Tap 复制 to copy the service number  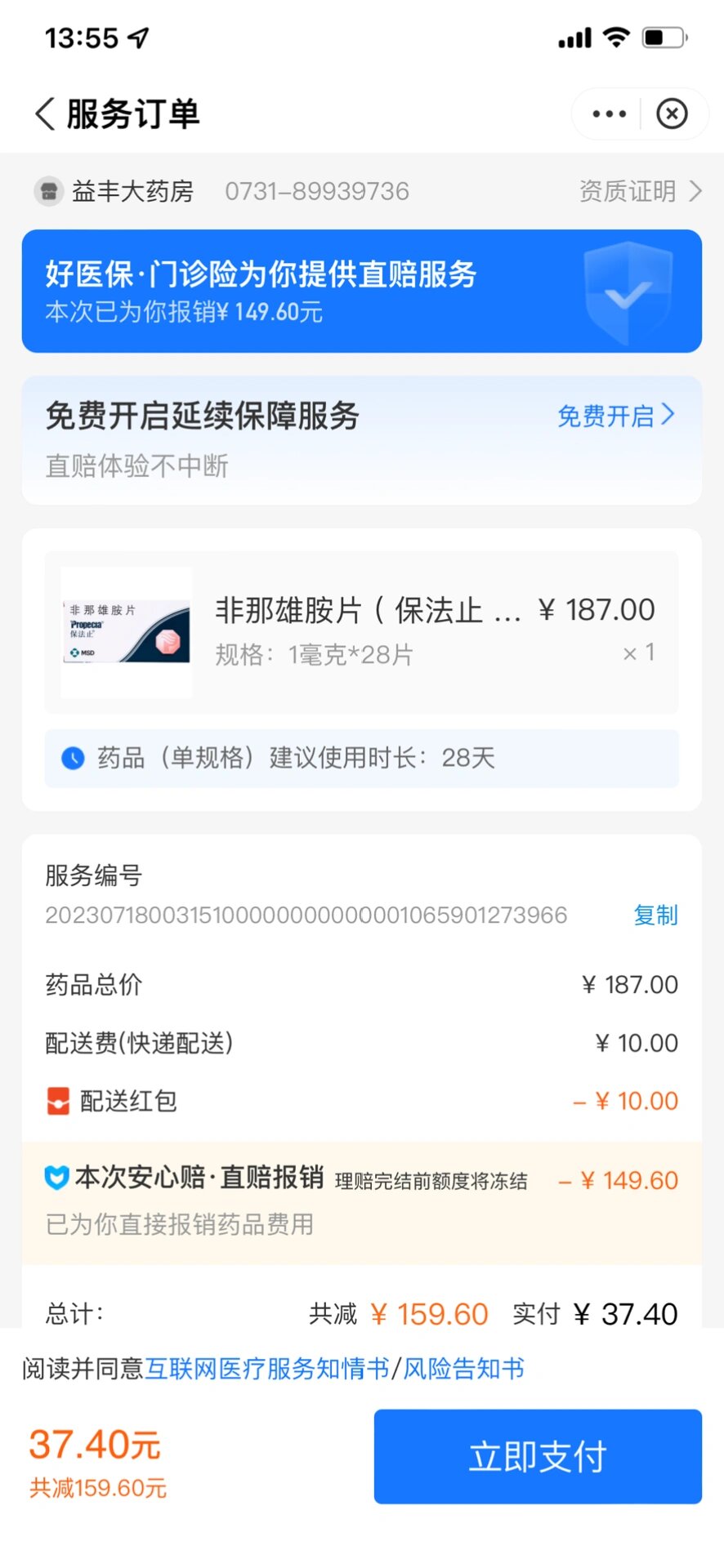(x=655, y=915)
